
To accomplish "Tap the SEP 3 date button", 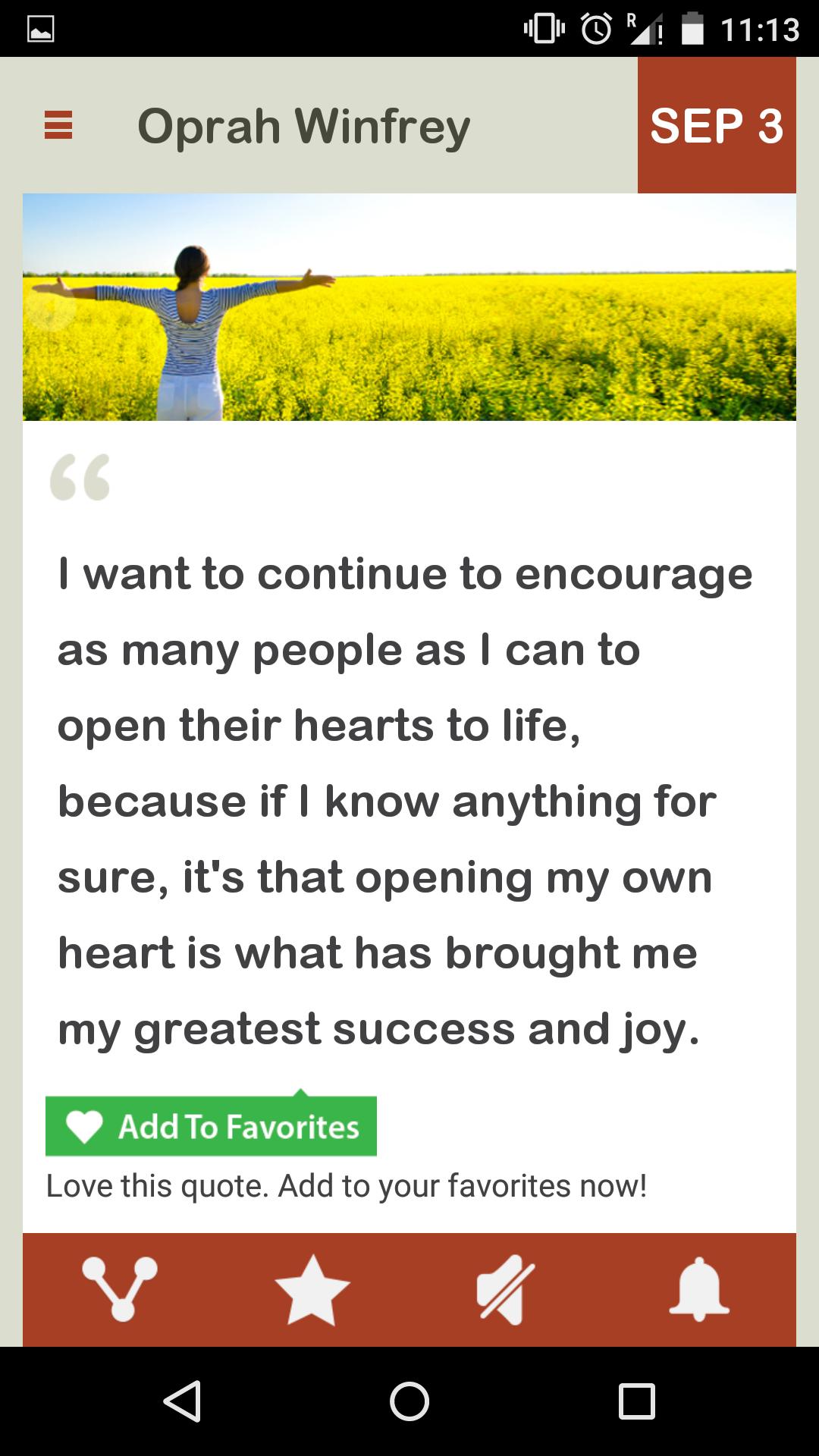I will (x=717, y=125).
